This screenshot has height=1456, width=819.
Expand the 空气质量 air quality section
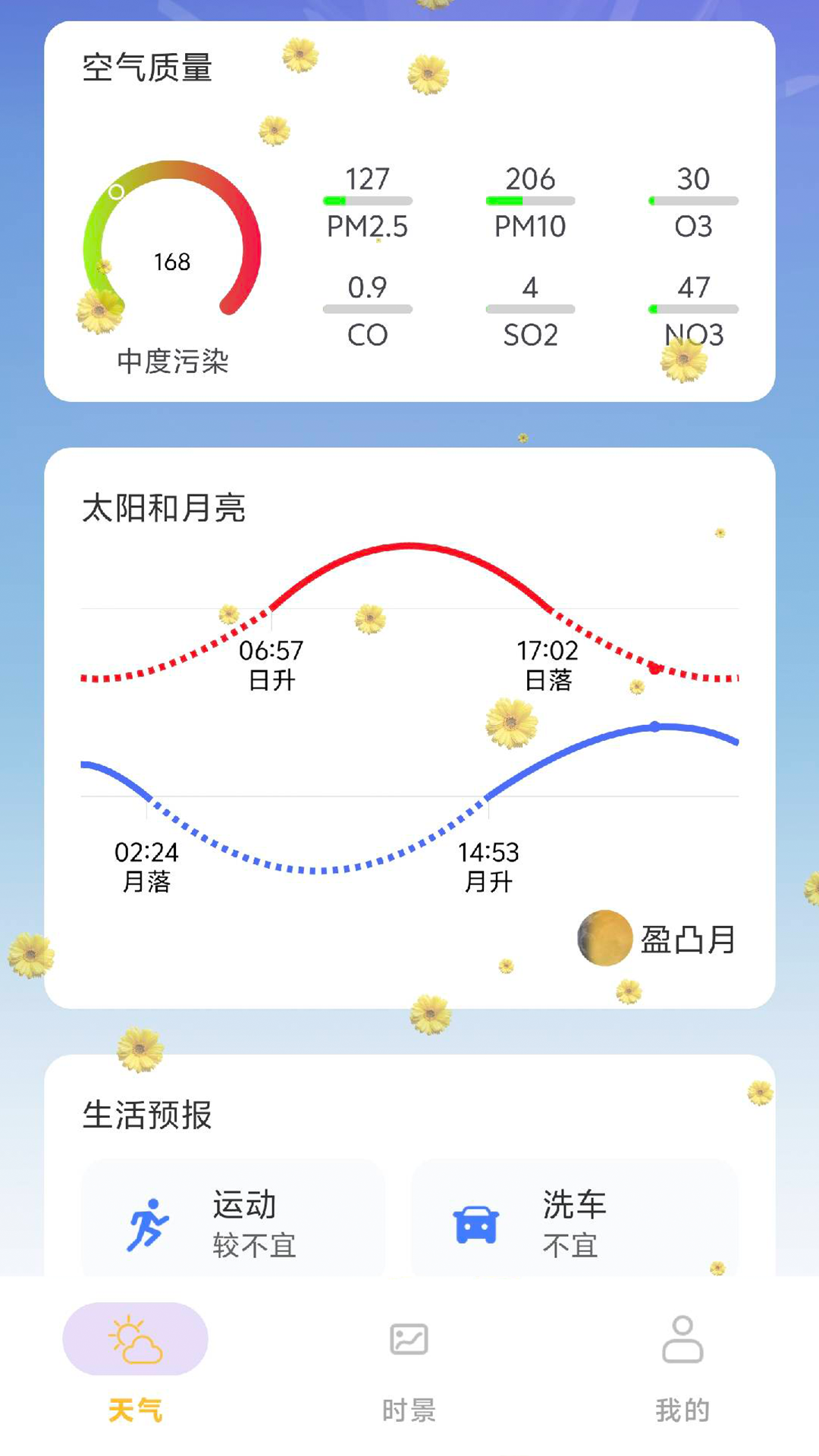click(x=149, y=67)
